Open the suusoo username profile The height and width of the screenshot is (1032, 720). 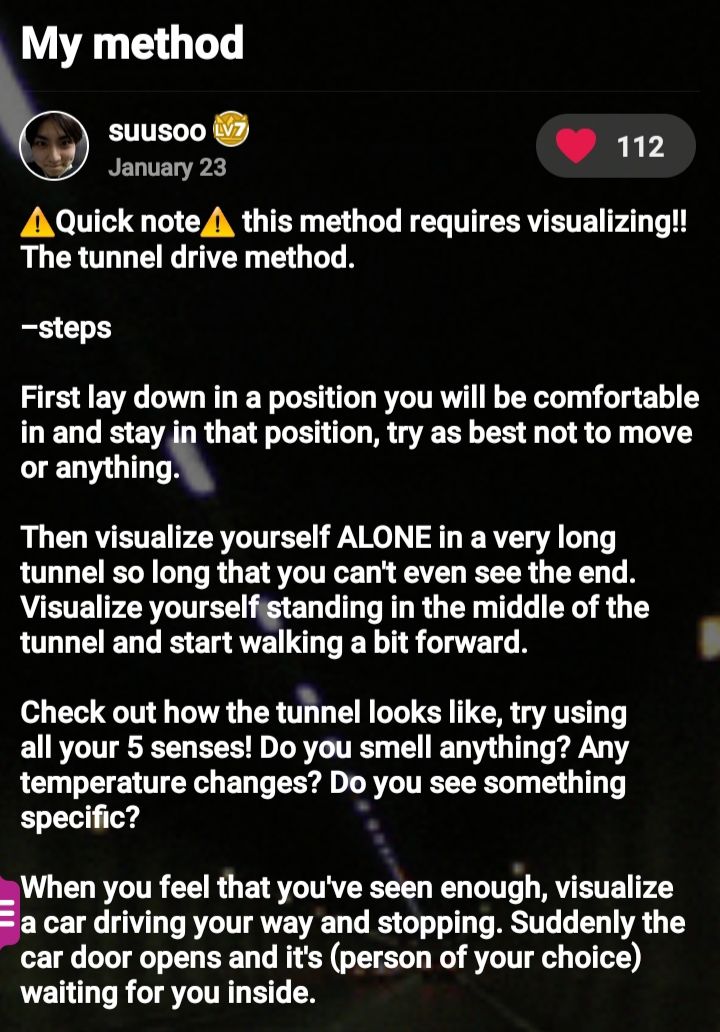coord(156,131)
